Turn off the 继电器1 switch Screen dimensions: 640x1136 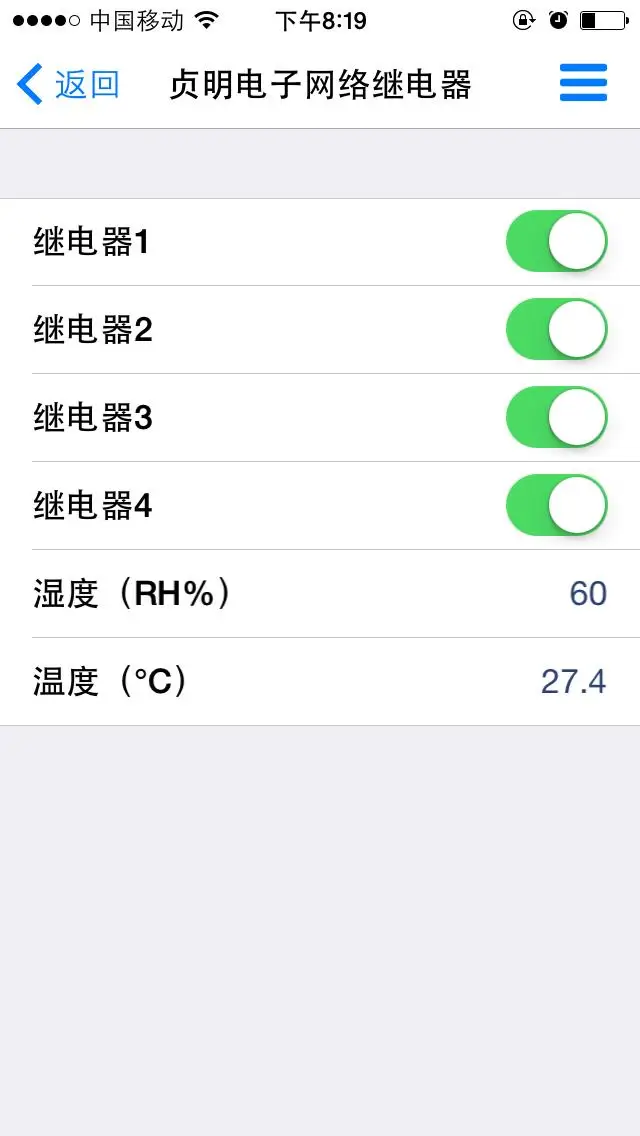point(556,241)
